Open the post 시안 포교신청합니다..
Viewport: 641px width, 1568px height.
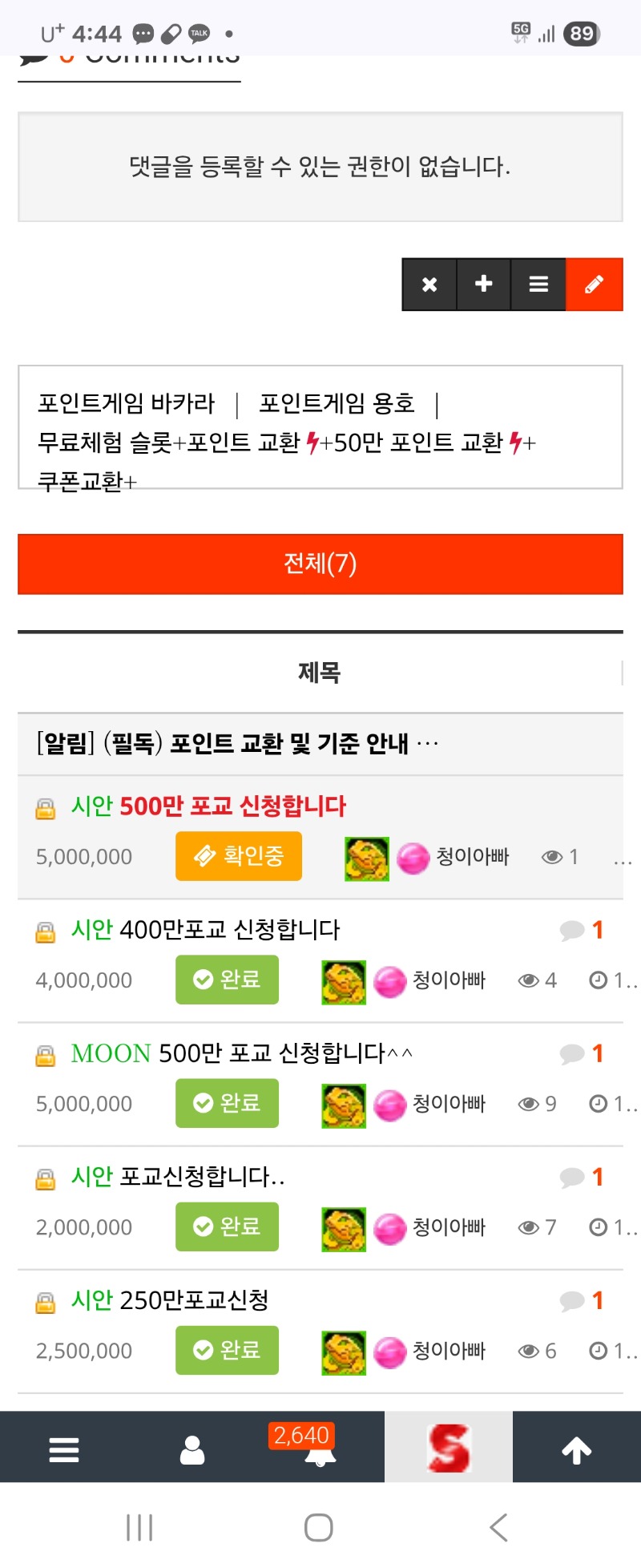178,1177
